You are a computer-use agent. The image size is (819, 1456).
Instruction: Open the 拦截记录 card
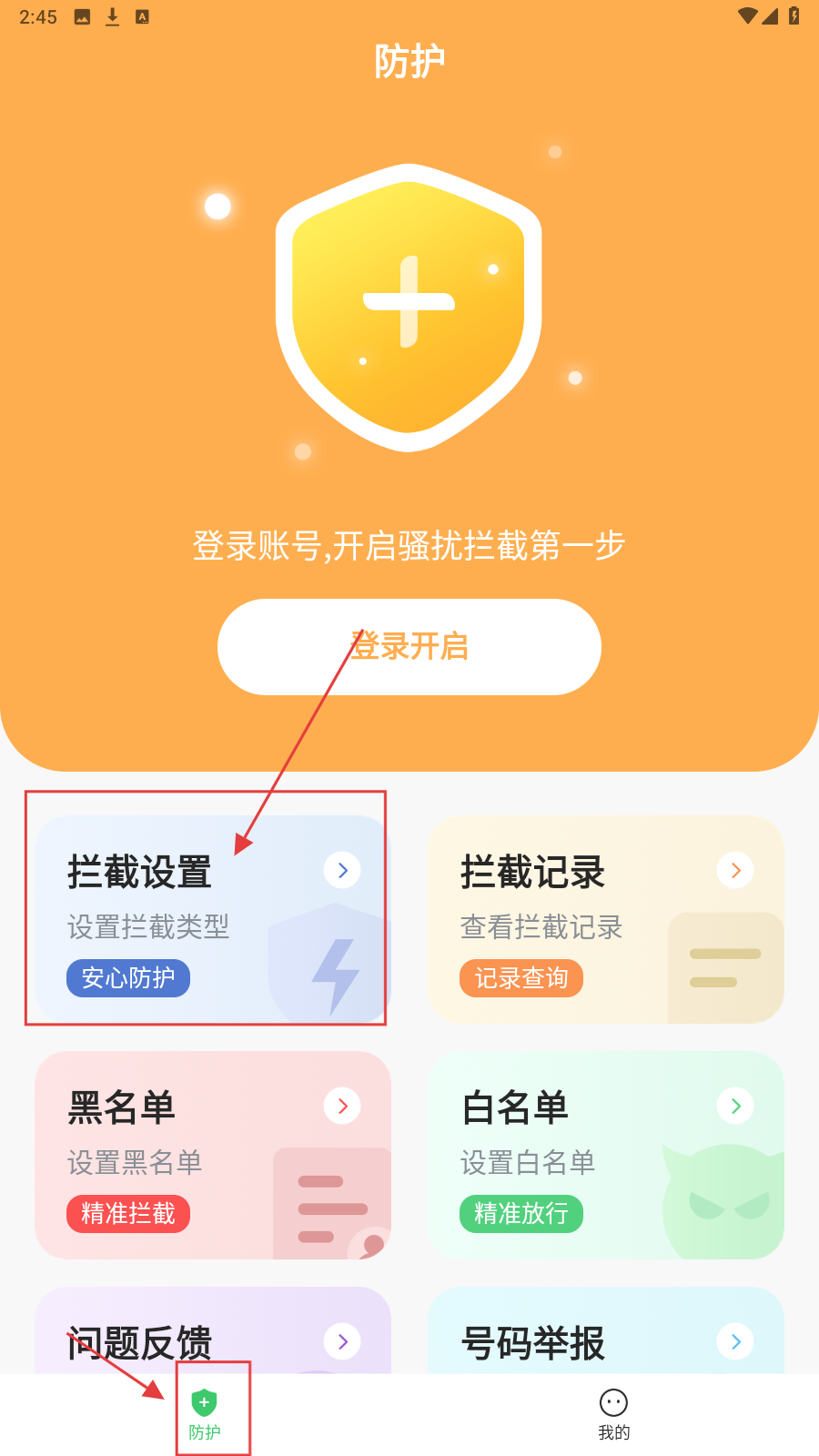click(x=605, y=919)
